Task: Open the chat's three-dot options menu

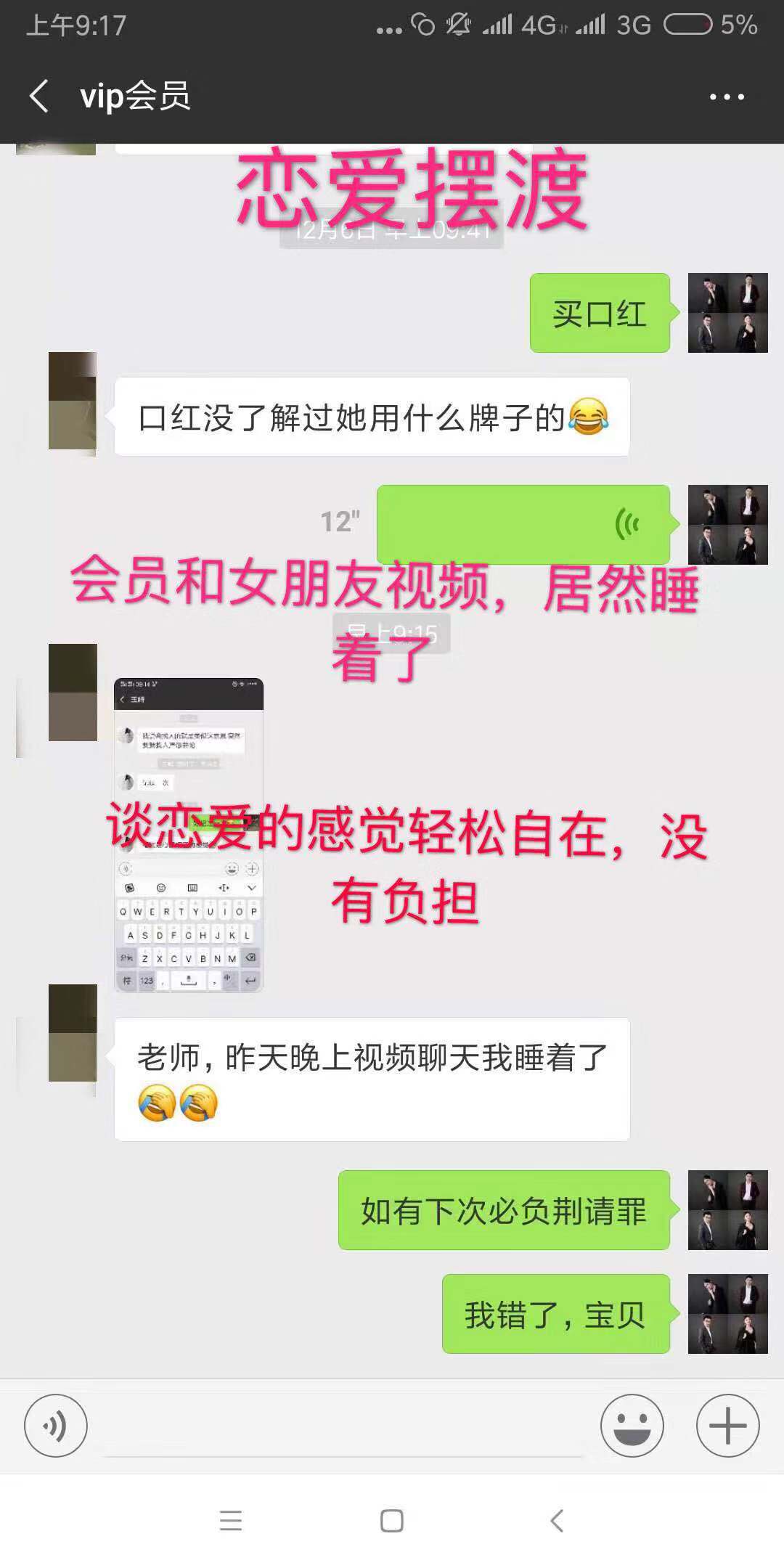Action: [x=727, y=97]
